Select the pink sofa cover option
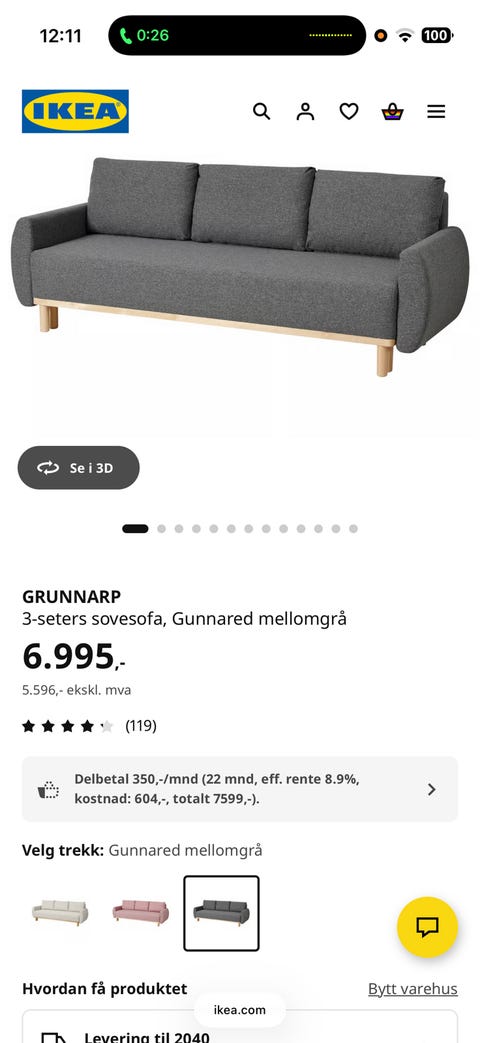The width and height of the screenshot is (480, 1043). pyautogui.click(x=140, y=913)
